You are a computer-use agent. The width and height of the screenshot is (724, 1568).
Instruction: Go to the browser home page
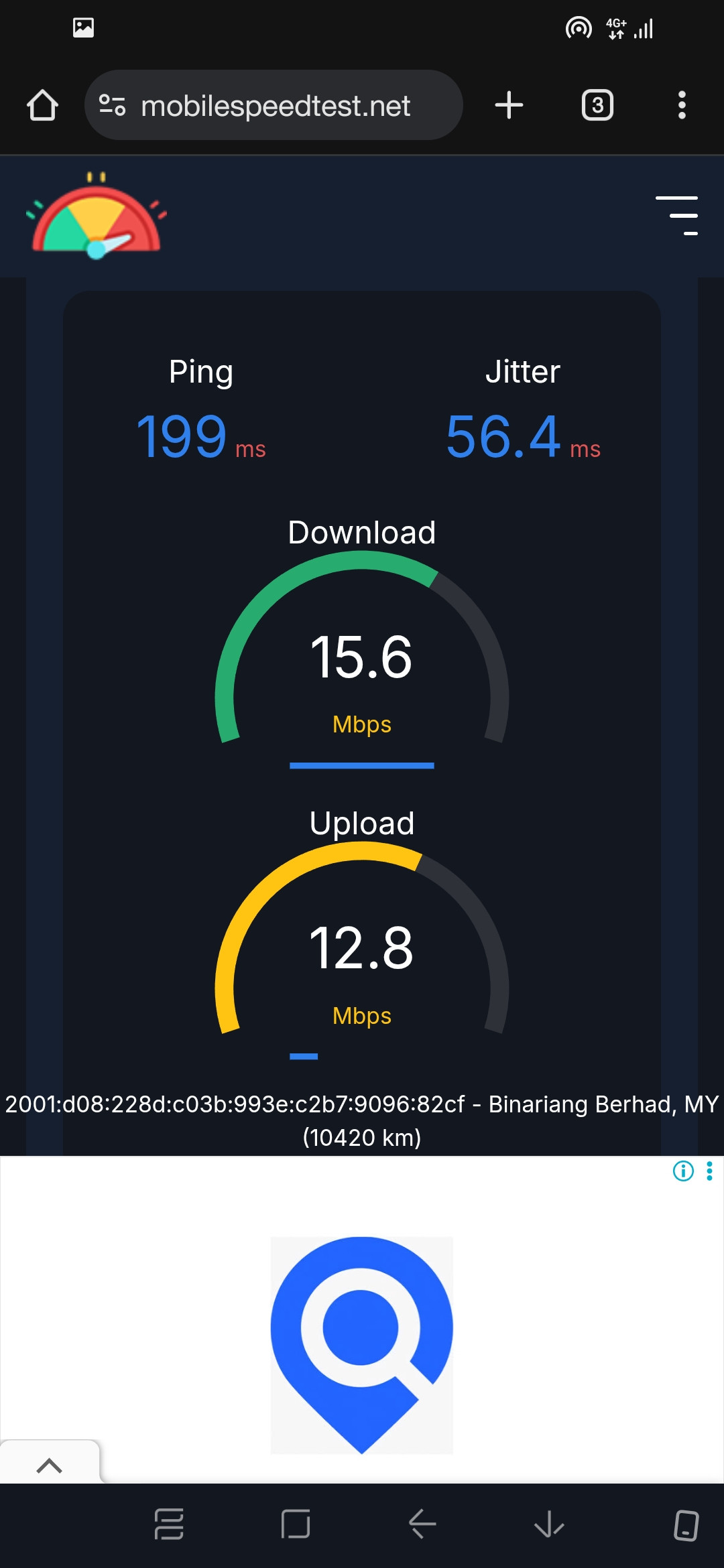42,105
